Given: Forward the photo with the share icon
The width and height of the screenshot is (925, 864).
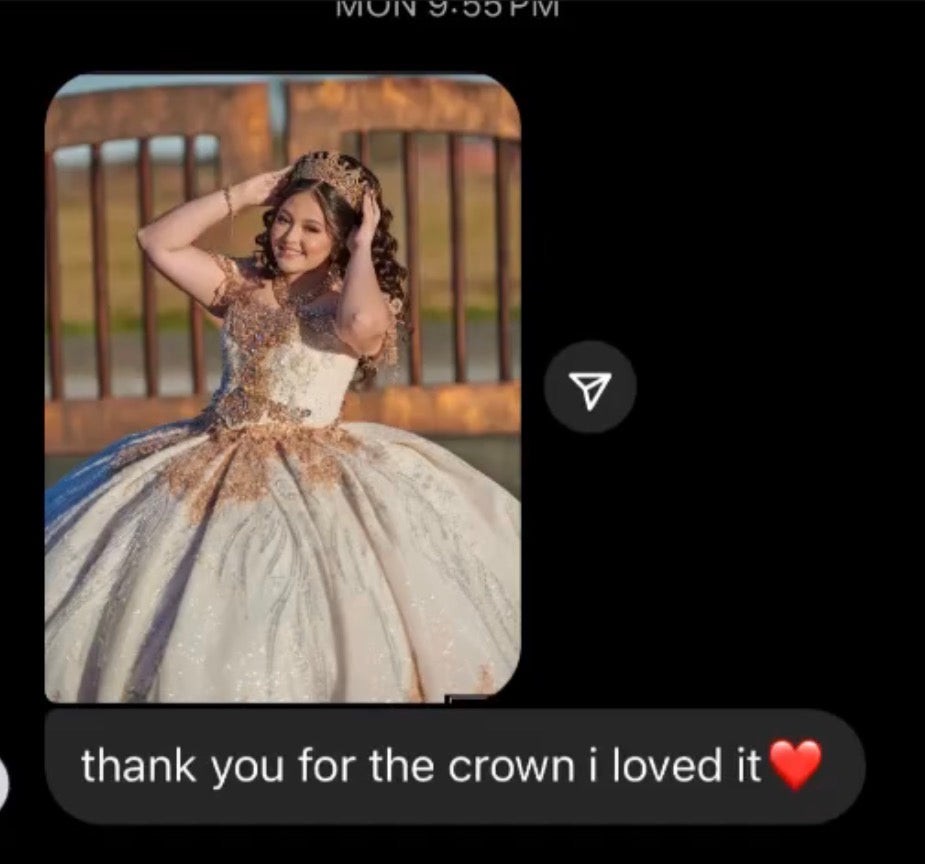Looking at the screenshot, I should (590, 387).
